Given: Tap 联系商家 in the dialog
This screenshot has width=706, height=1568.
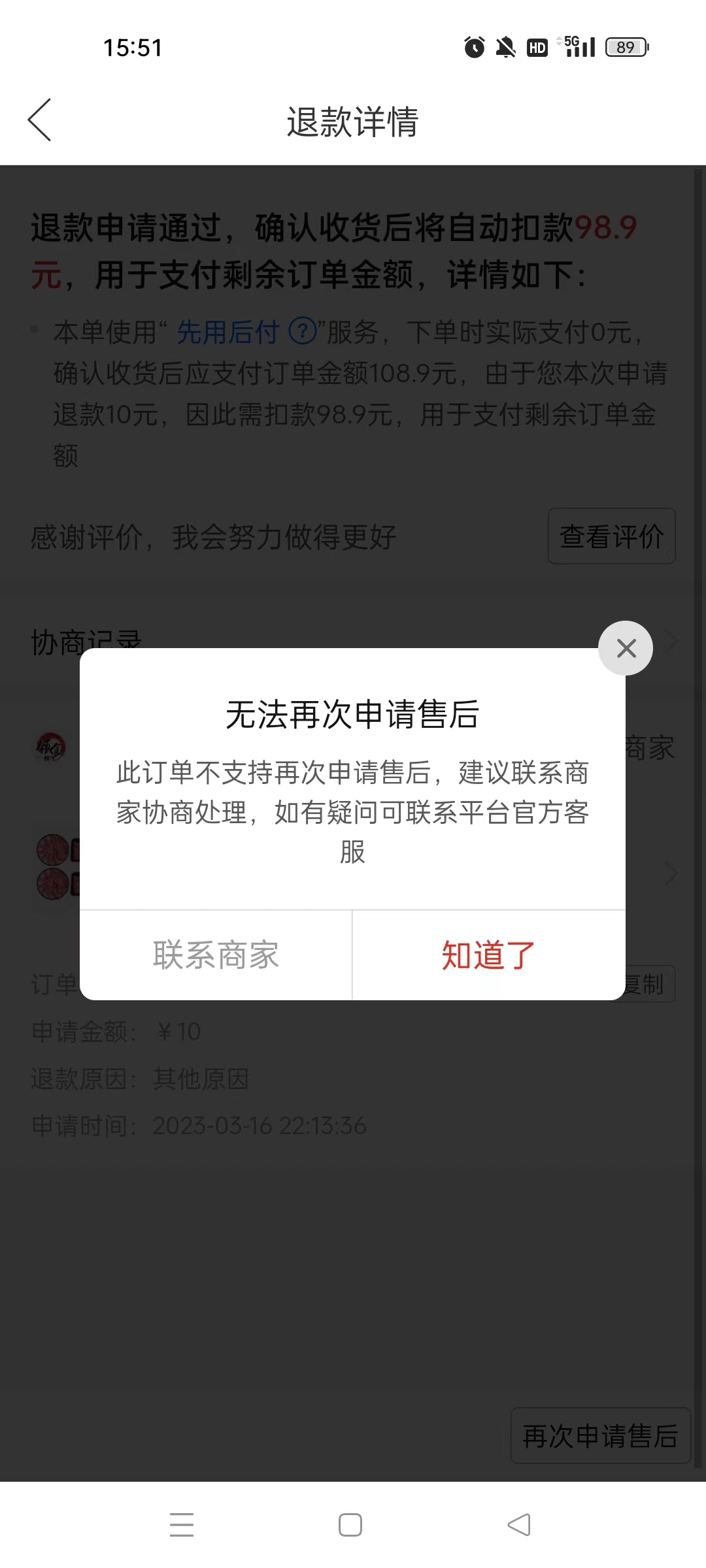Looking at the screenshot, I should [216, 955].
